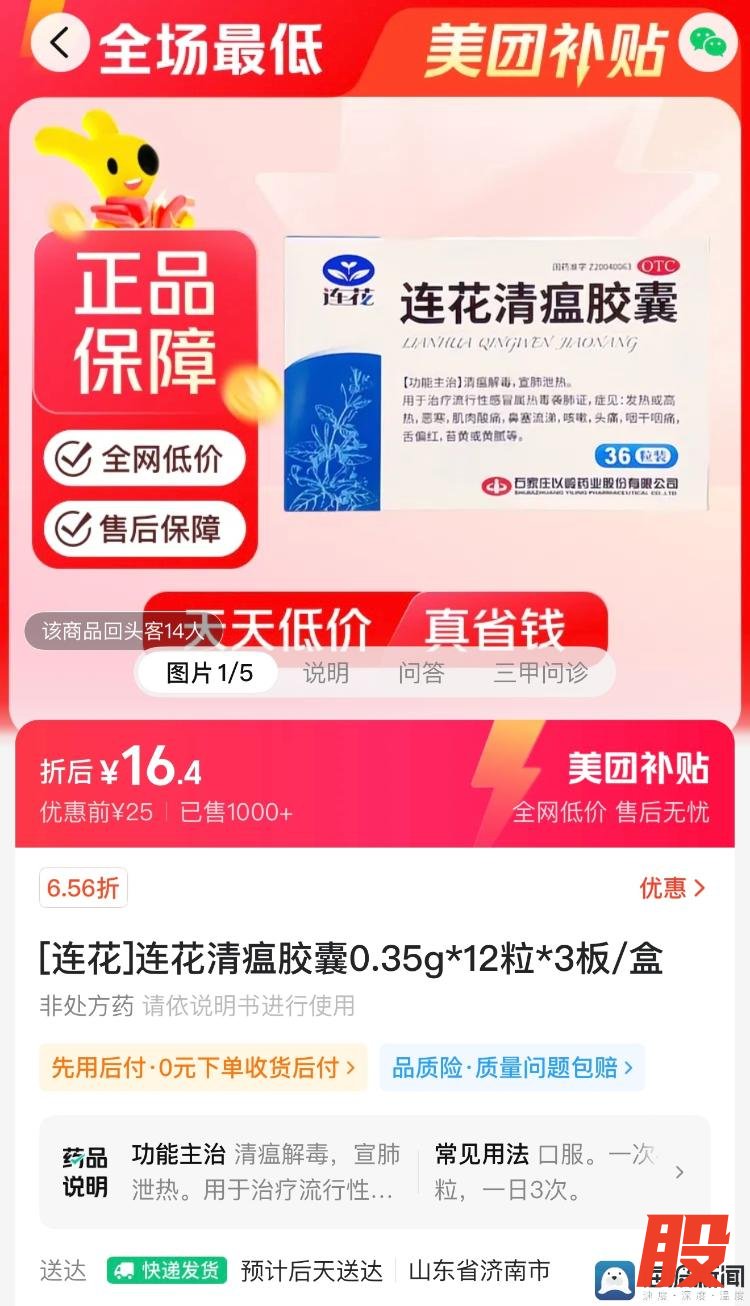750x1306 pixels.
Task: Go back using the arrow icon
Action: (61, 43)
